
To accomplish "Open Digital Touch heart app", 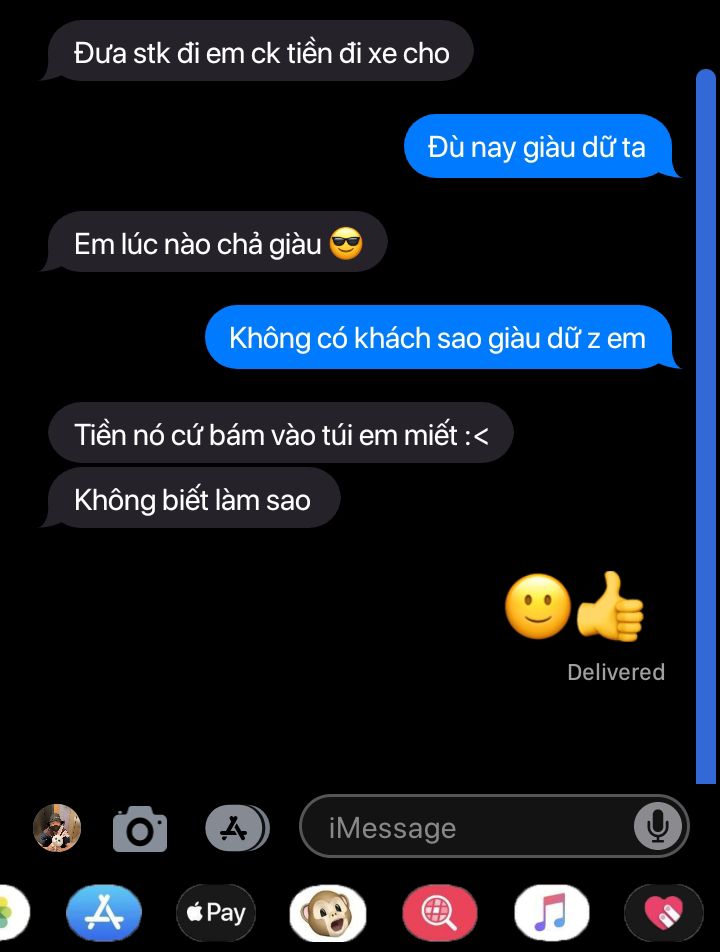I will pyautogui.click(x=663, y=913).
